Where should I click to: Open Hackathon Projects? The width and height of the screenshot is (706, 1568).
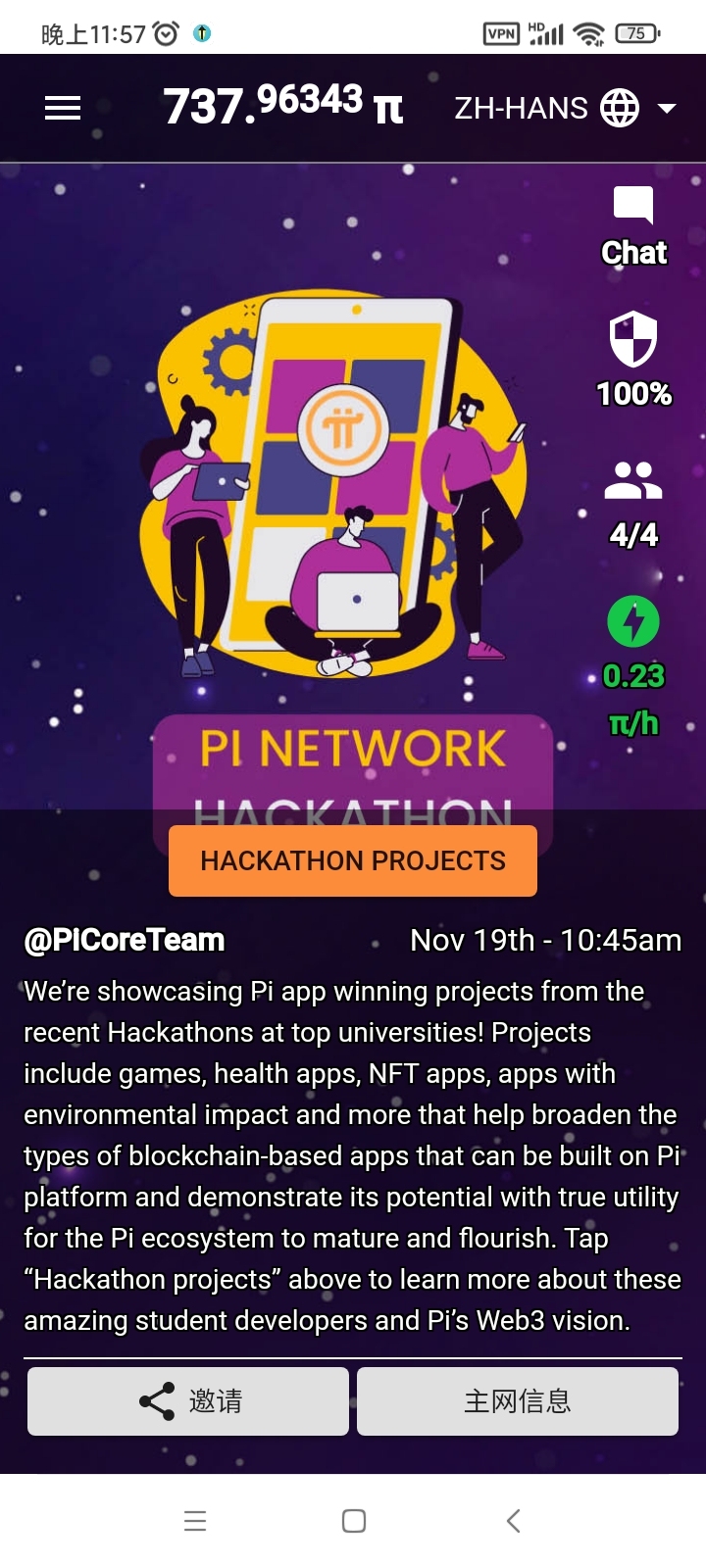tap(353, 860)
